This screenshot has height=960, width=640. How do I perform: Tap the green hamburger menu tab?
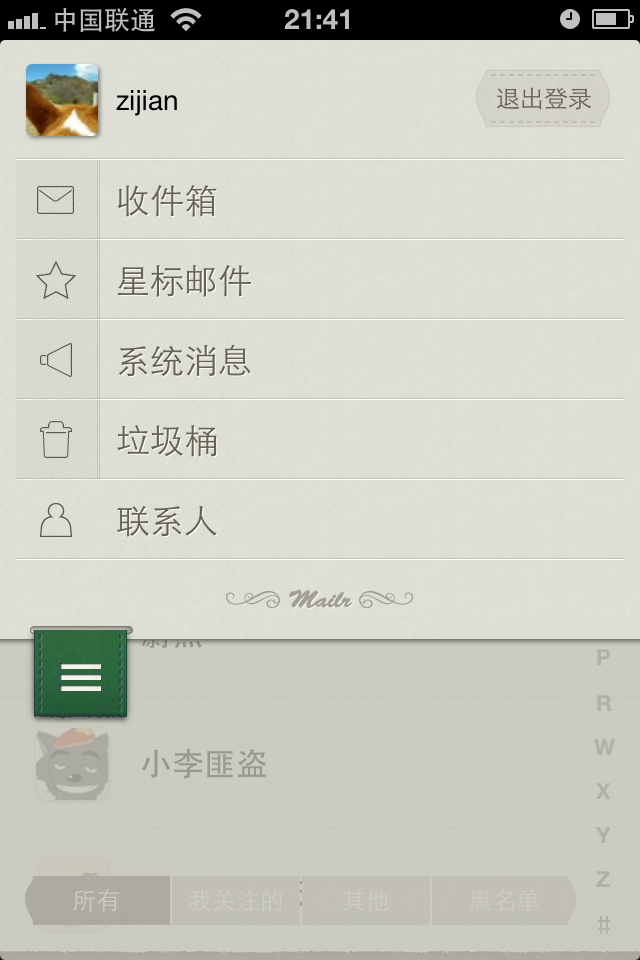pyautogui.click(x=81, y=676)
